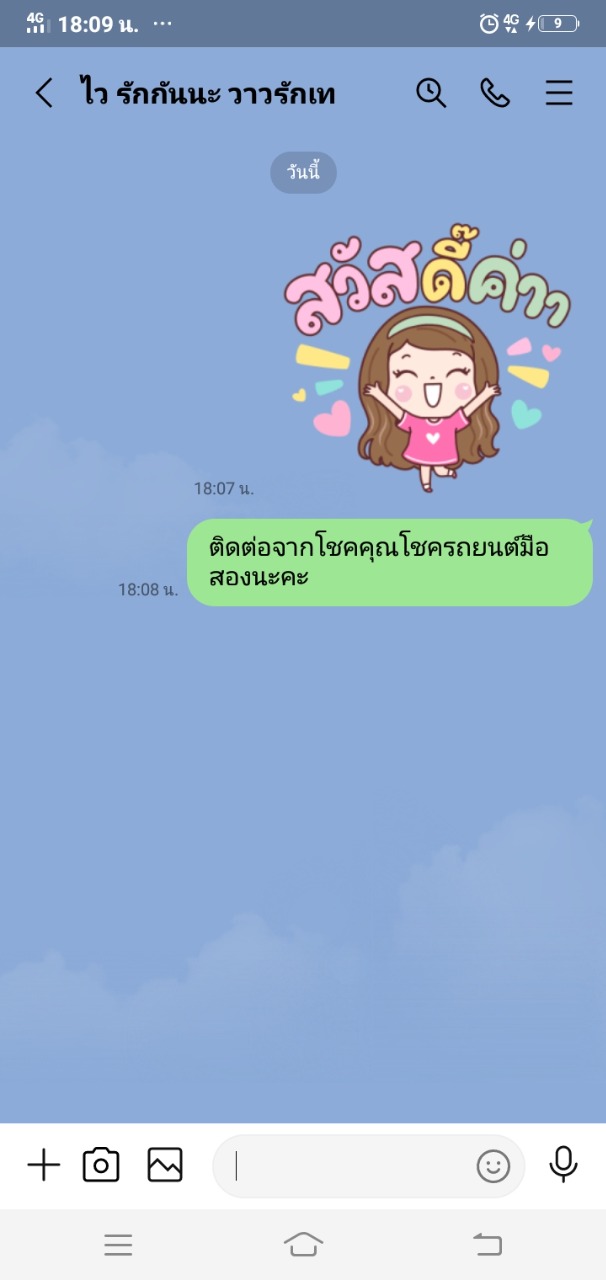Tap the สวัสดีค่า sticker message
The width and height of the screenshot is (606, 1280).
click(427, 362)
